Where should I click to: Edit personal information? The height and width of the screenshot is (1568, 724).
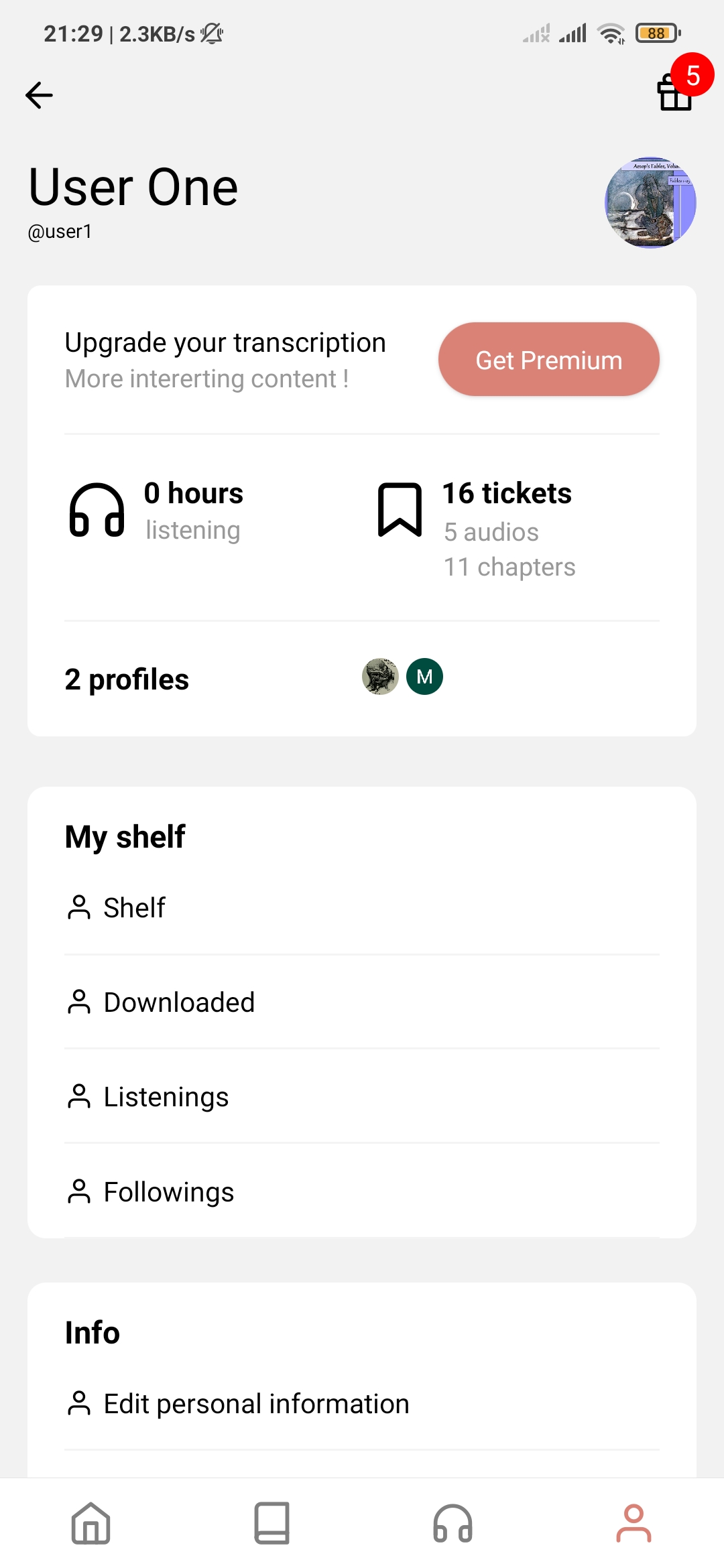[x=362, y=1404]
